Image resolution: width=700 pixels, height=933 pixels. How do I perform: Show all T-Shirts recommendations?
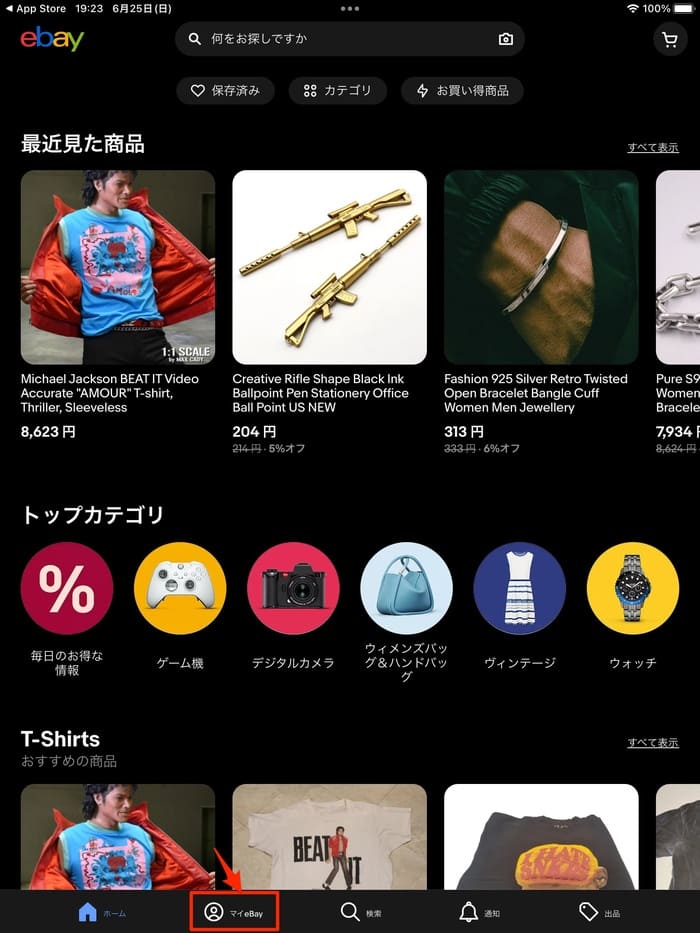[652, 743]
